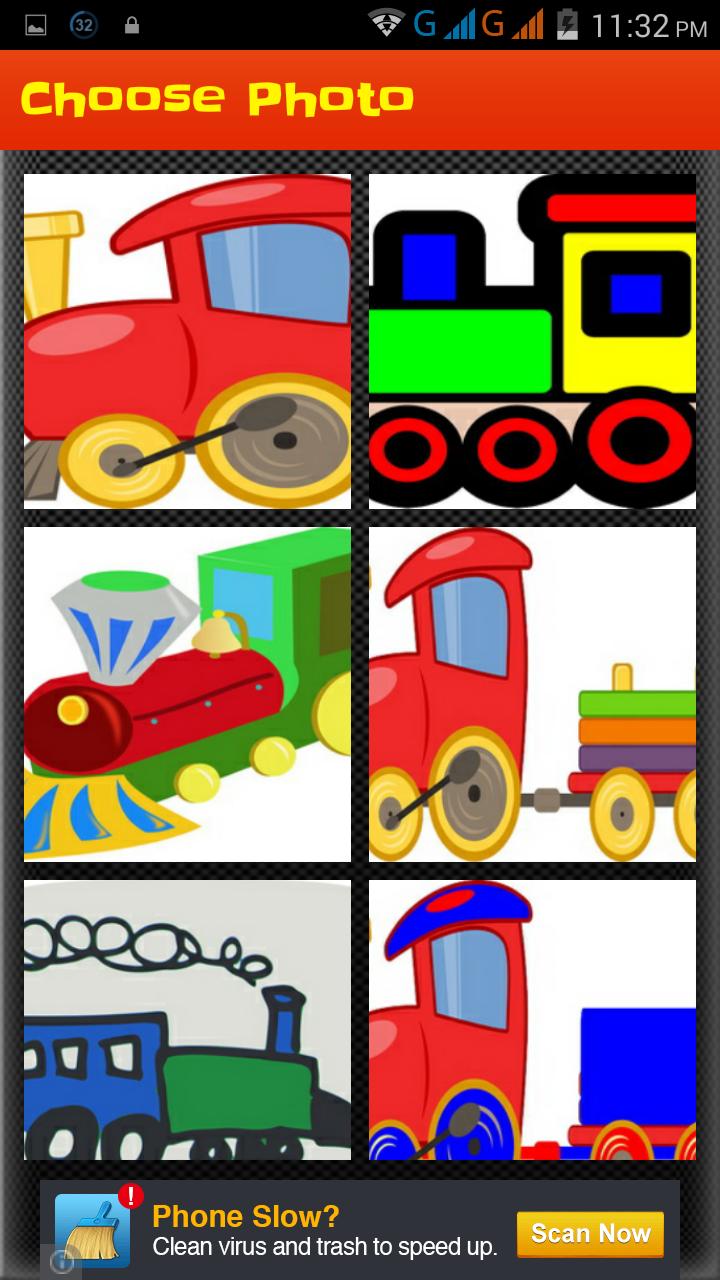
Task: Pick the green locomotive with bell photo
Action: pos(186,693)
